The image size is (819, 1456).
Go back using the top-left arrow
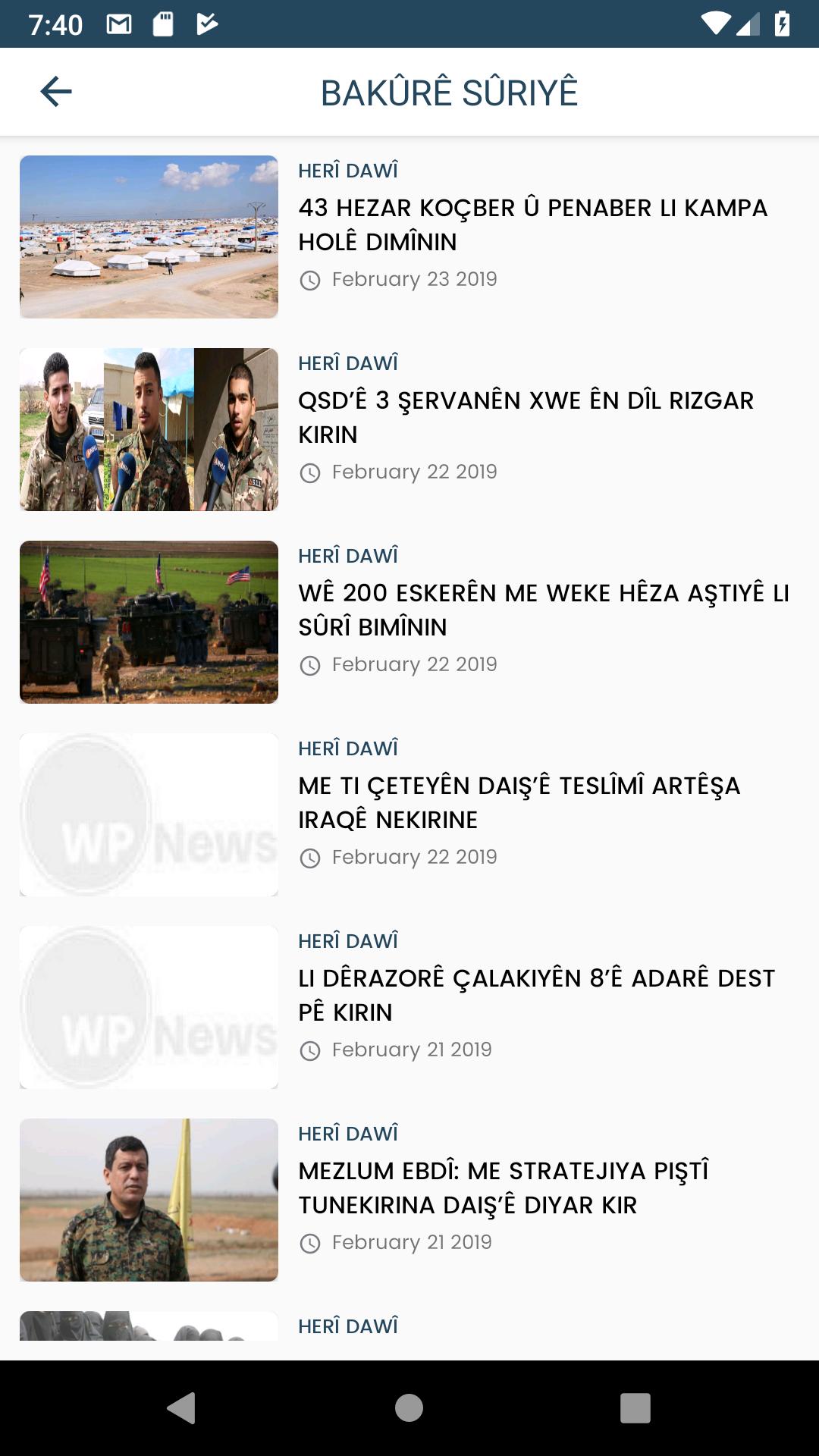55,92
